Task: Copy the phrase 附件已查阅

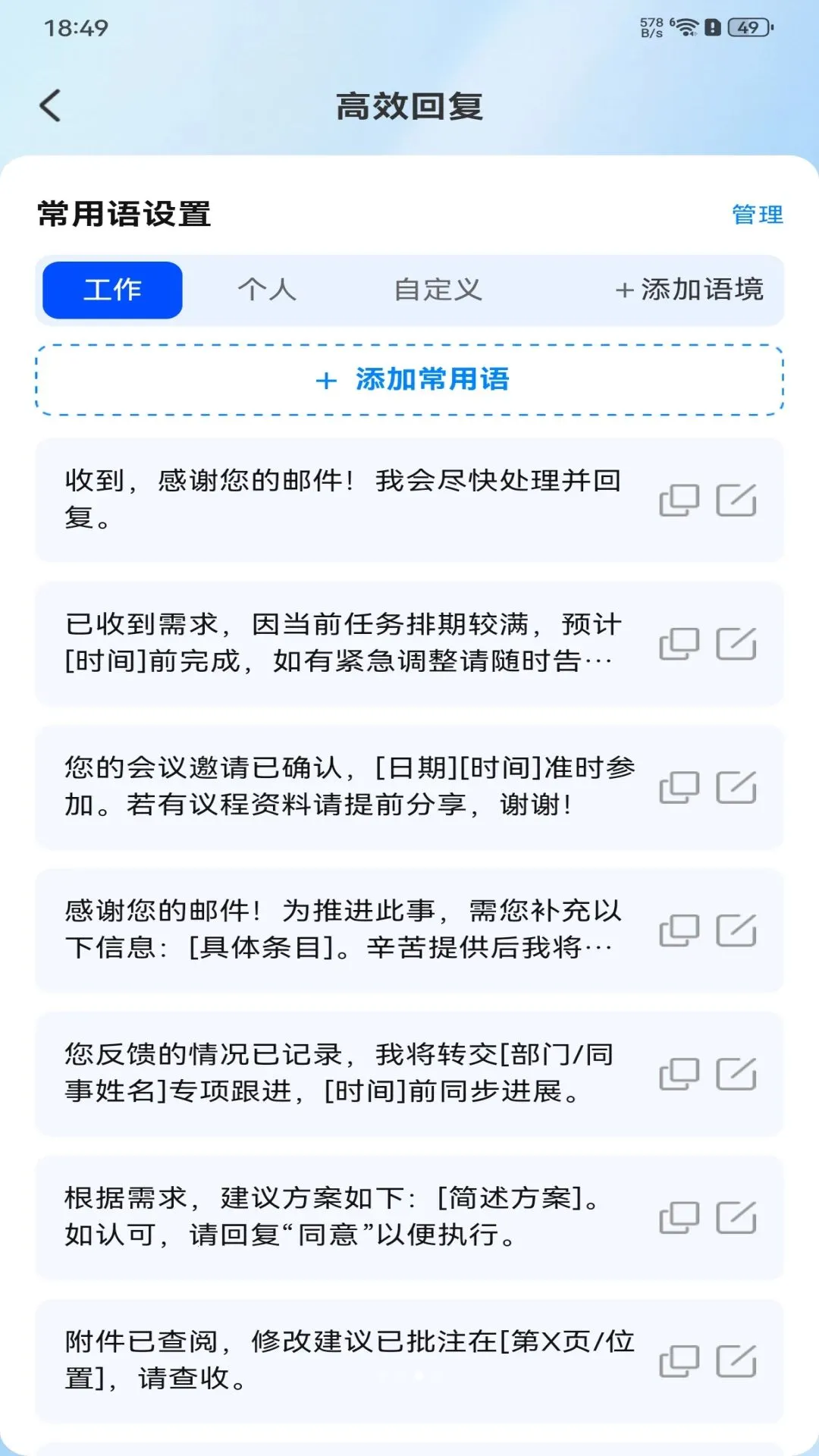Action: tap(679, 1360)
